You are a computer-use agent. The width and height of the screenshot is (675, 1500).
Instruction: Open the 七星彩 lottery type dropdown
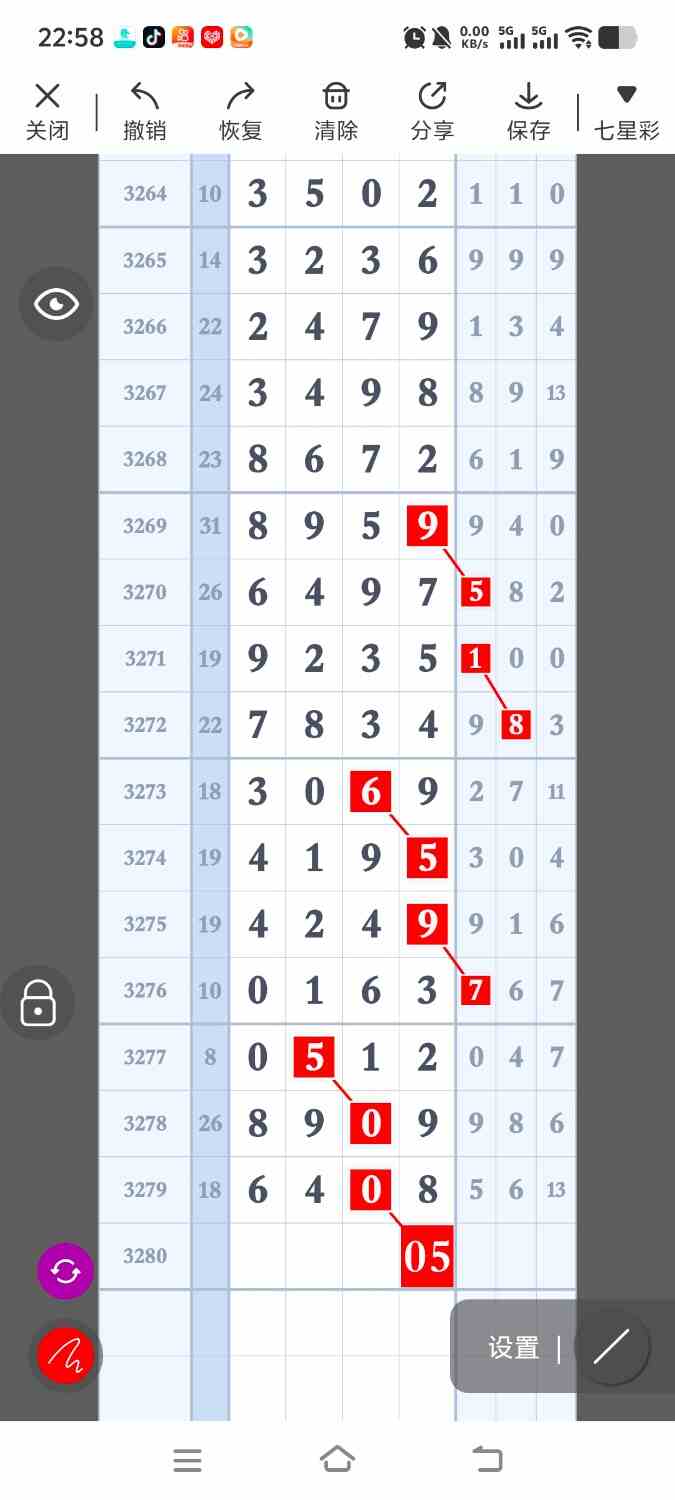tap(626, 112)
